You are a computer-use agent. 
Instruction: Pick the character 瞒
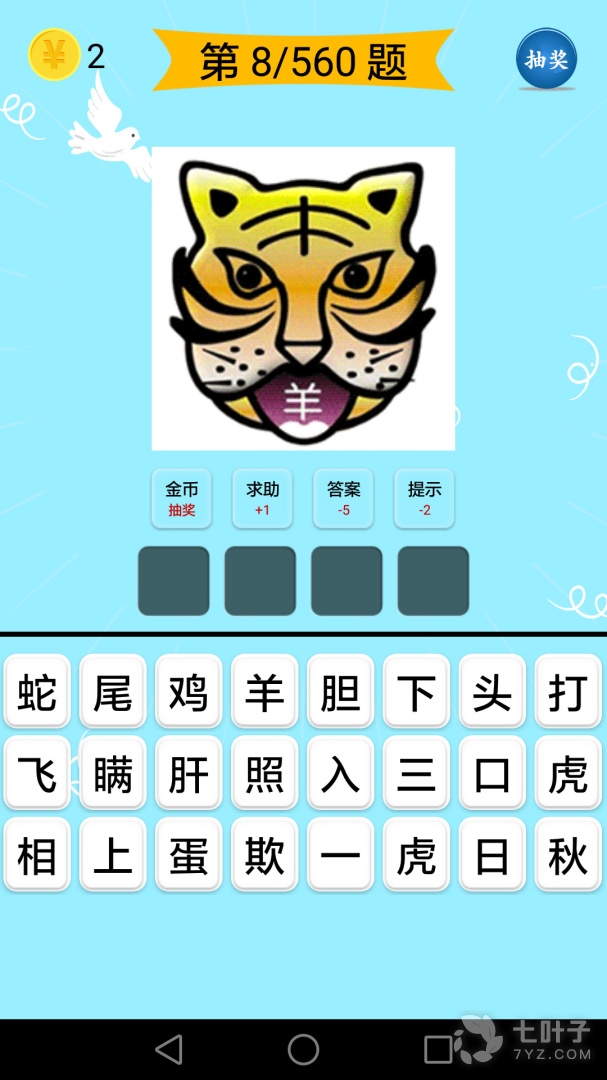point(113,774)
